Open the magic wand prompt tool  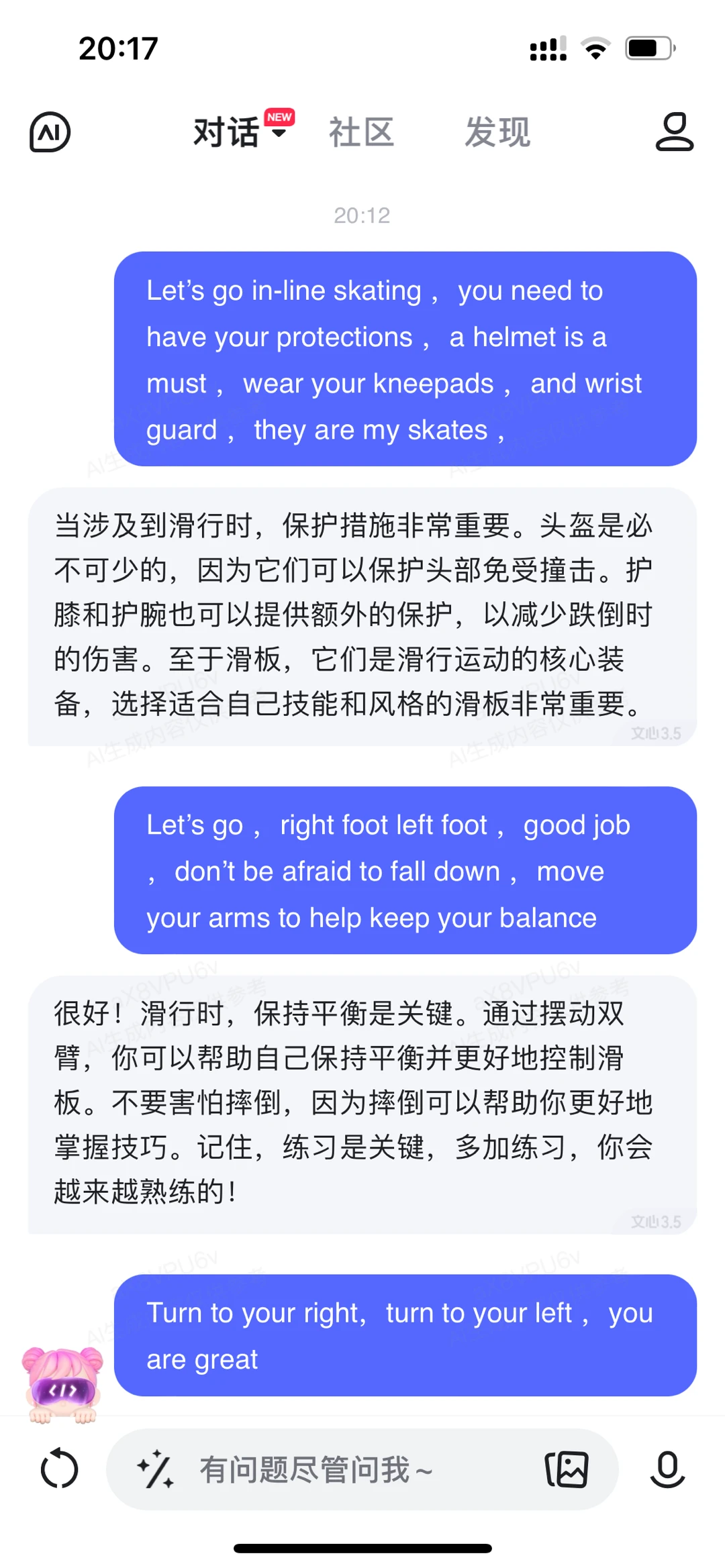coord(156,1469)
